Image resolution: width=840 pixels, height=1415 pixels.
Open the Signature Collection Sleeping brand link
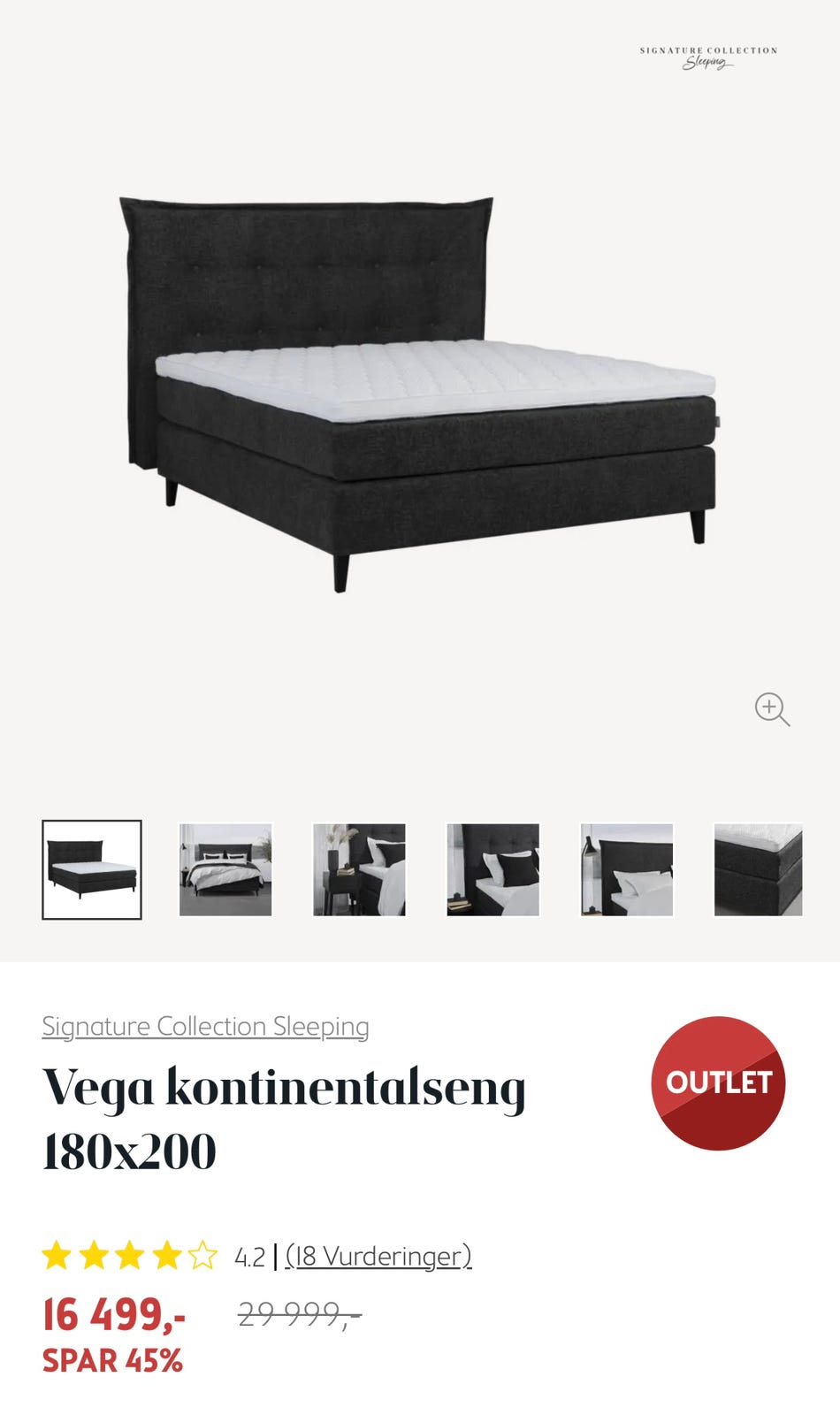click(205, 1026)
